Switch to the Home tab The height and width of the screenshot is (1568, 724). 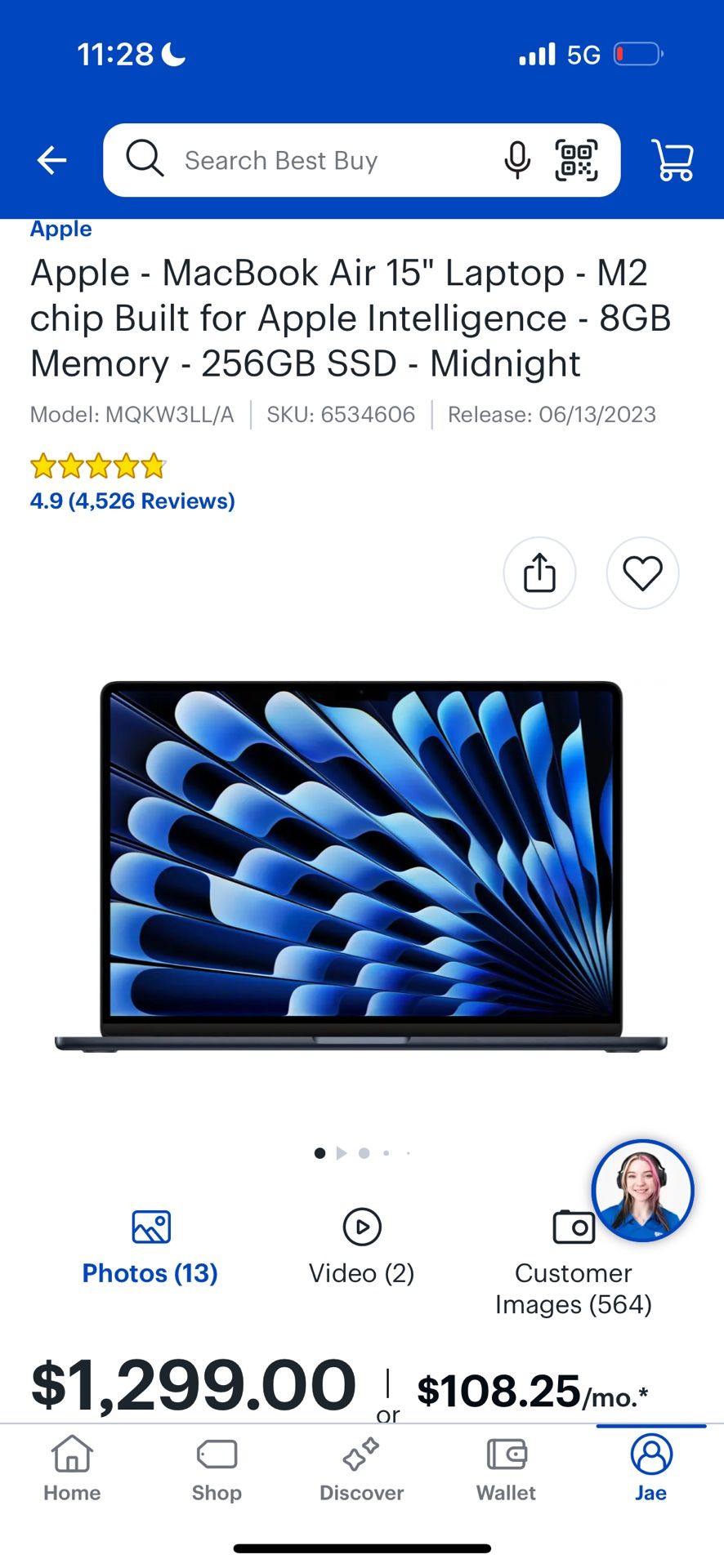[72, 1470]
